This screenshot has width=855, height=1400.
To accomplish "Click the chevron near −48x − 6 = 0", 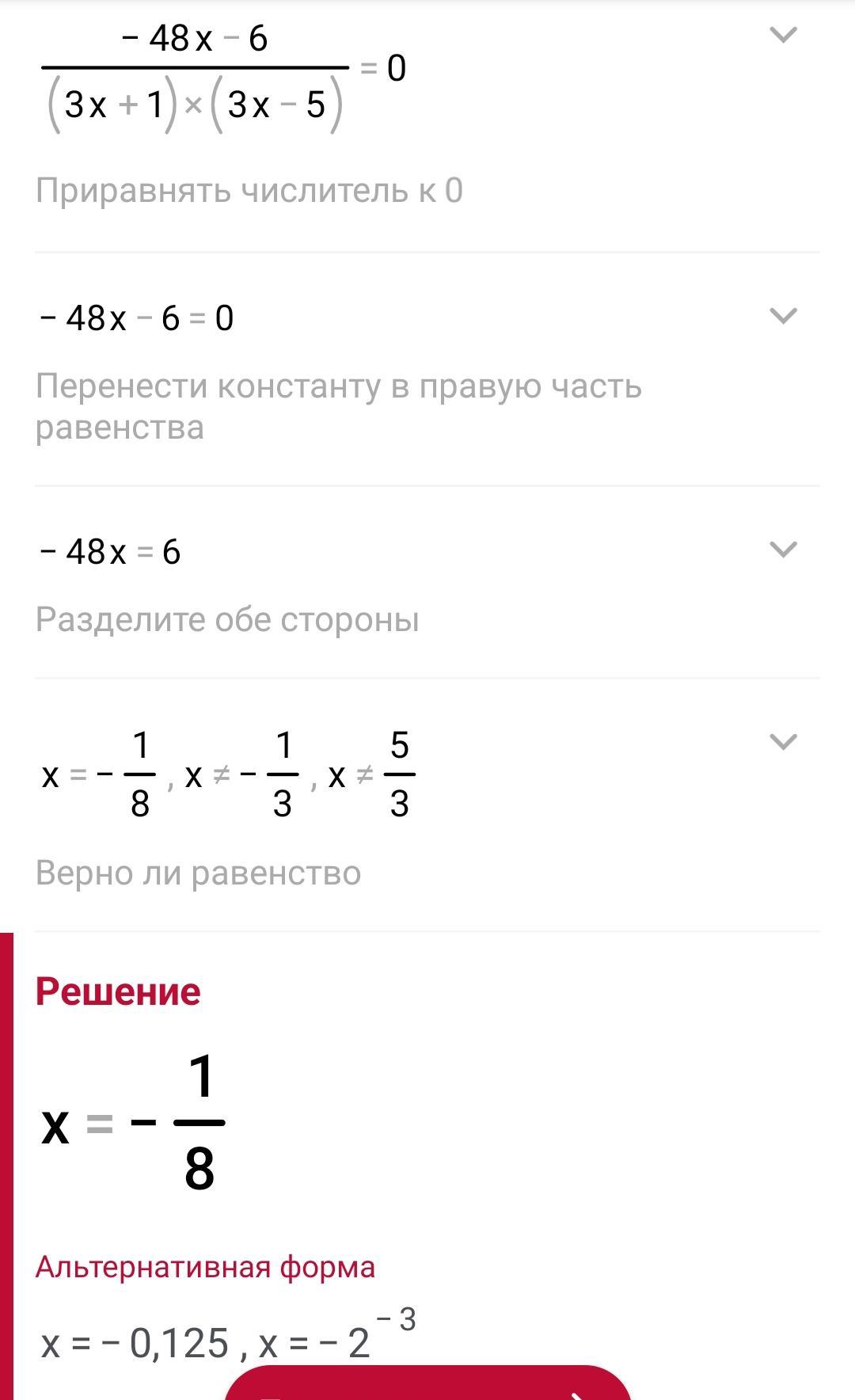I will 784,315.
